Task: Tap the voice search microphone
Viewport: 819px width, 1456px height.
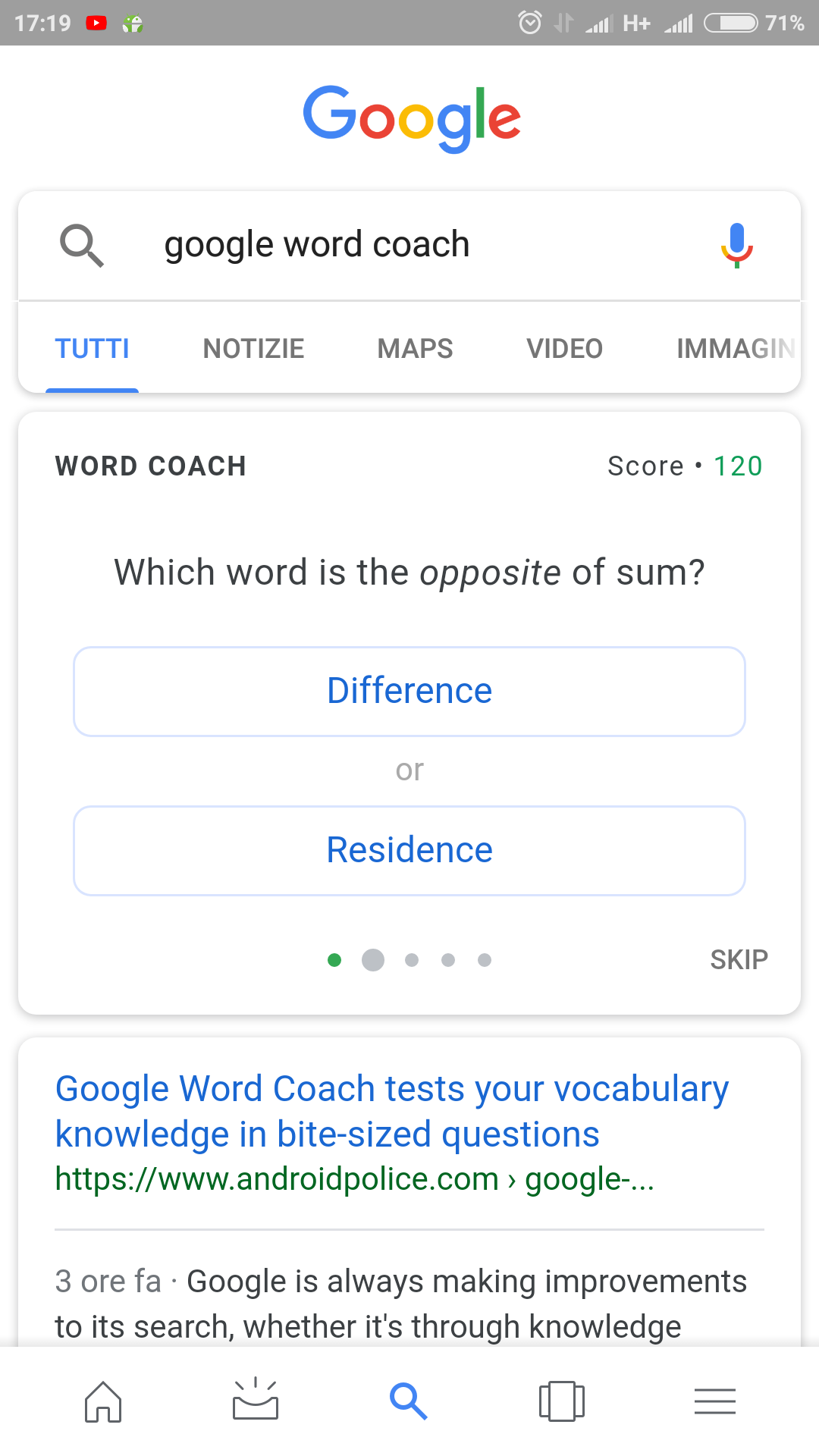Action: click(736, 246)
